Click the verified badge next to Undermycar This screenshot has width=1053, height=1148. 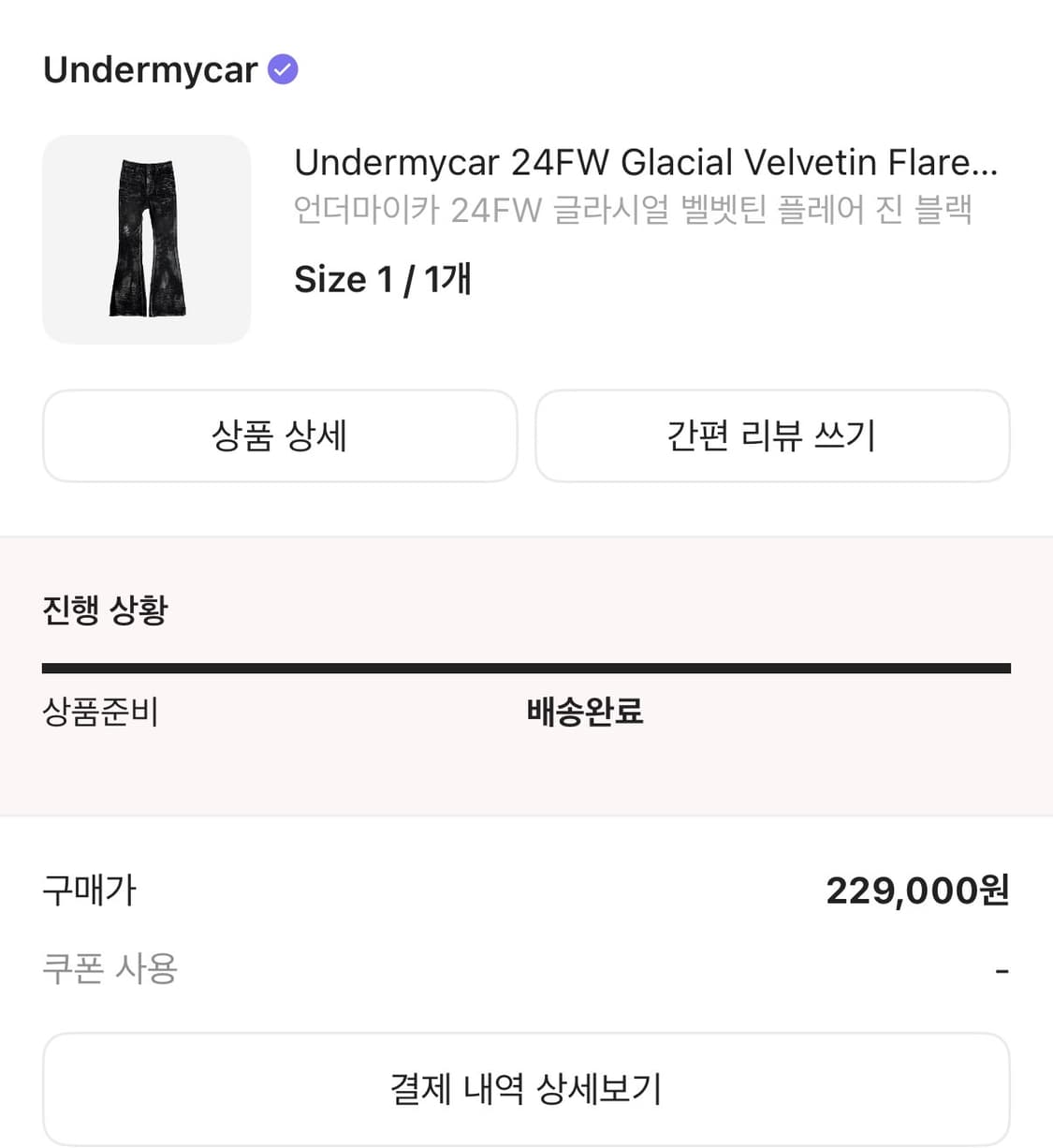(284, 67)
